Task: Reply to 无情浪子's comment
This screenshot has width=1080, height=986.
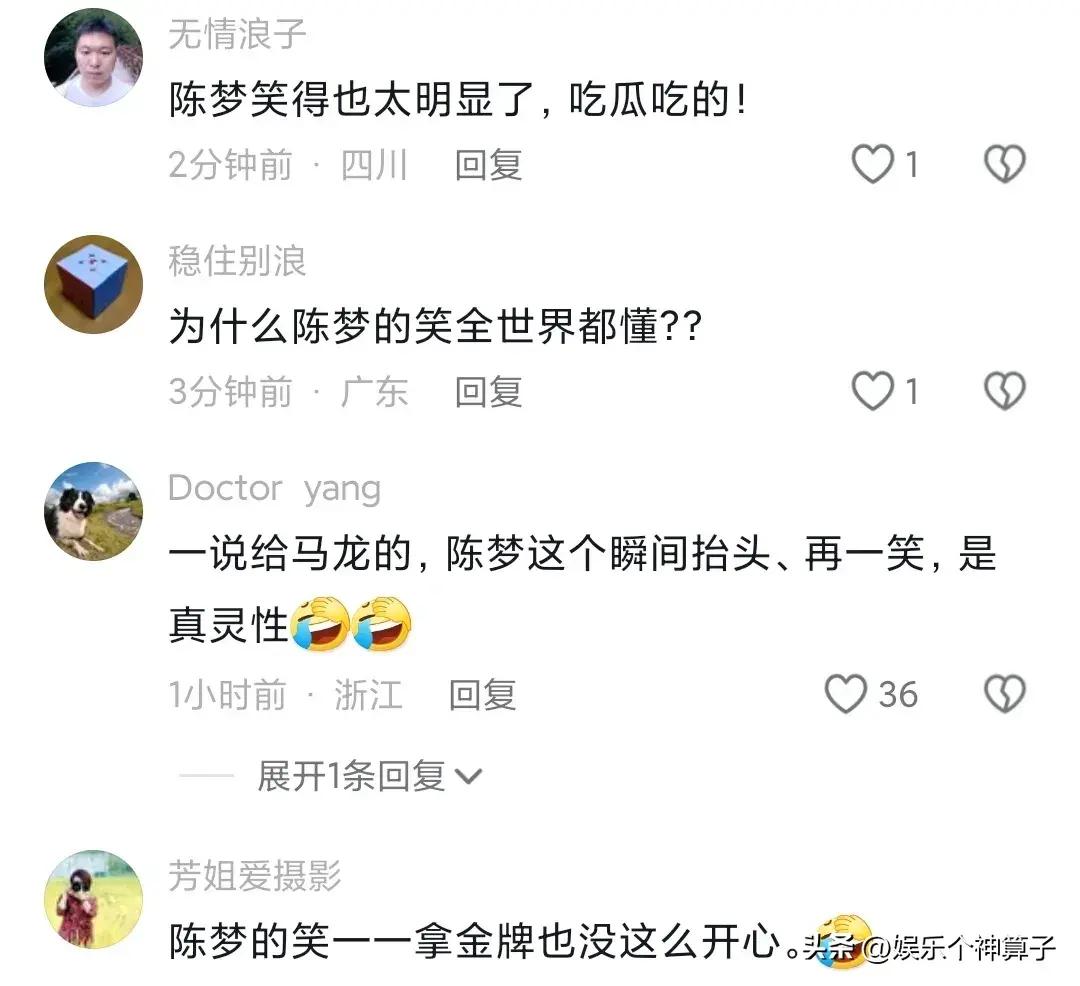Action: pos(488,165)
